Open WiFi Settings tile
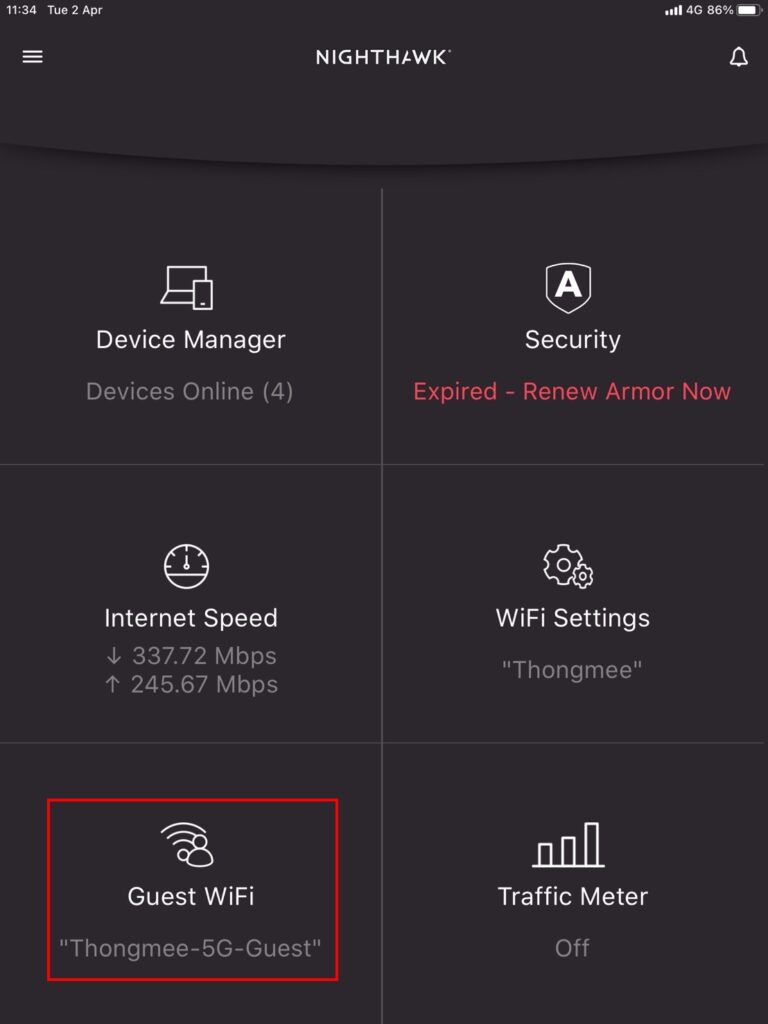Image resolution: width=768 pixels, height=1024 pixels. click(573, 603)
